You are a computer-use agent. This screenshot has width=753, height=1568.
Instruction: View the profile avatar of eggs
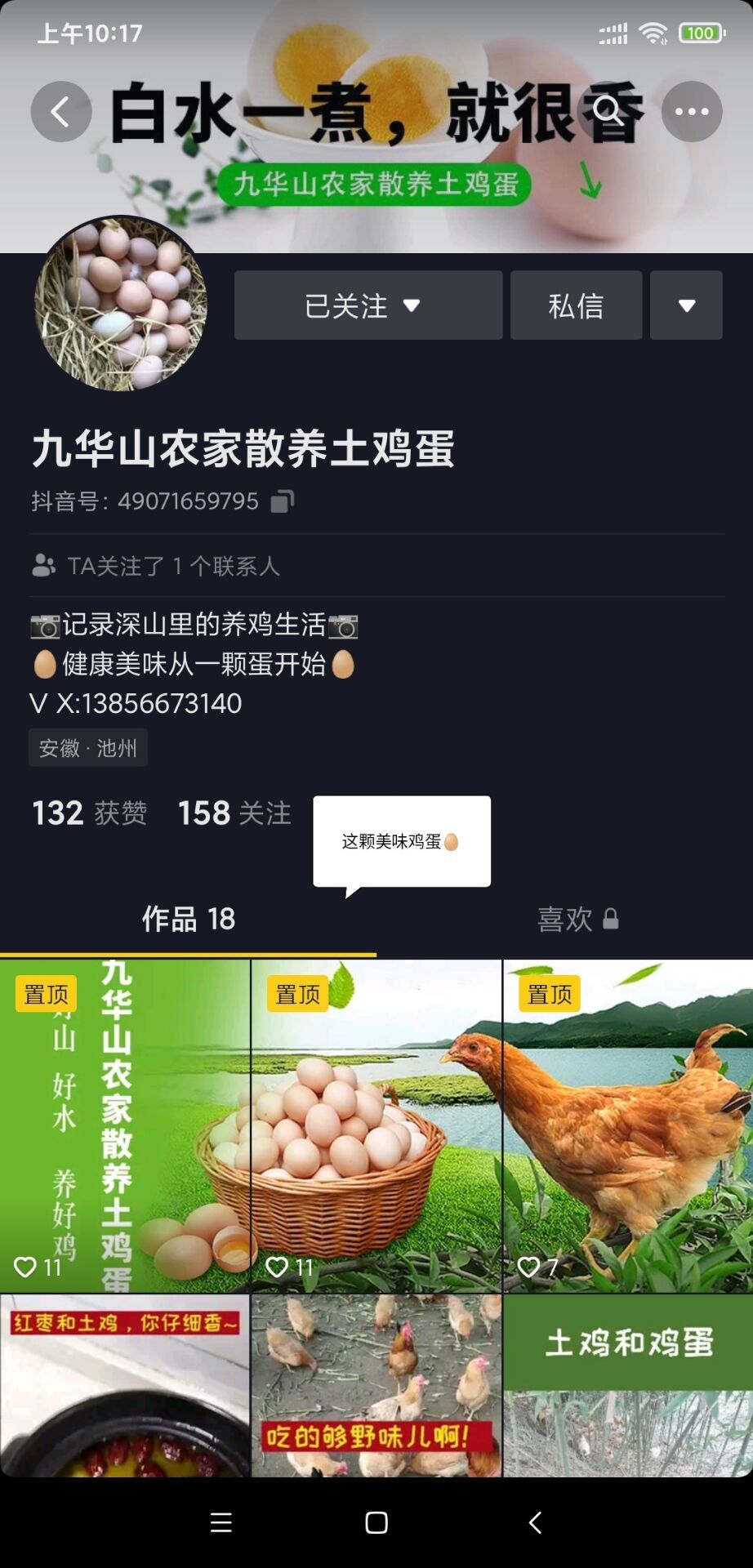click(x=121, y=304)
